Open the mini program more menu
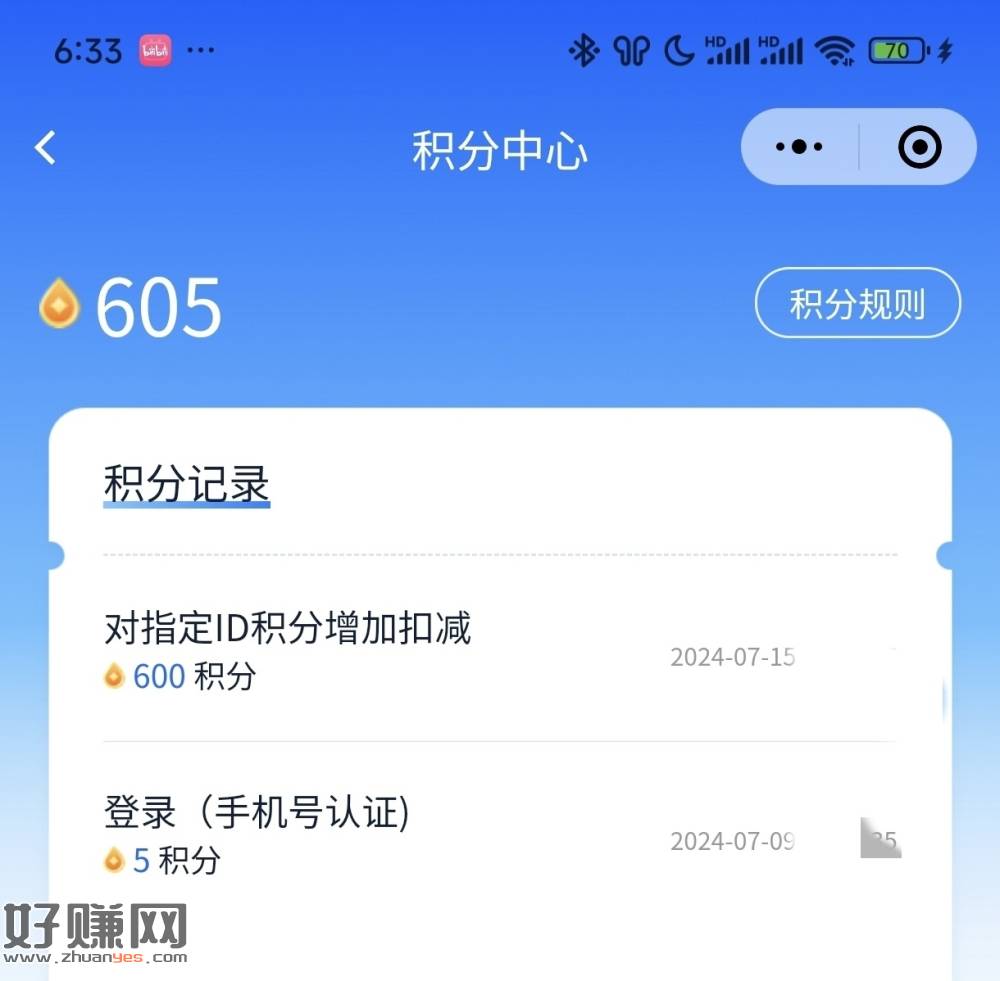 [x=799, y=147]
